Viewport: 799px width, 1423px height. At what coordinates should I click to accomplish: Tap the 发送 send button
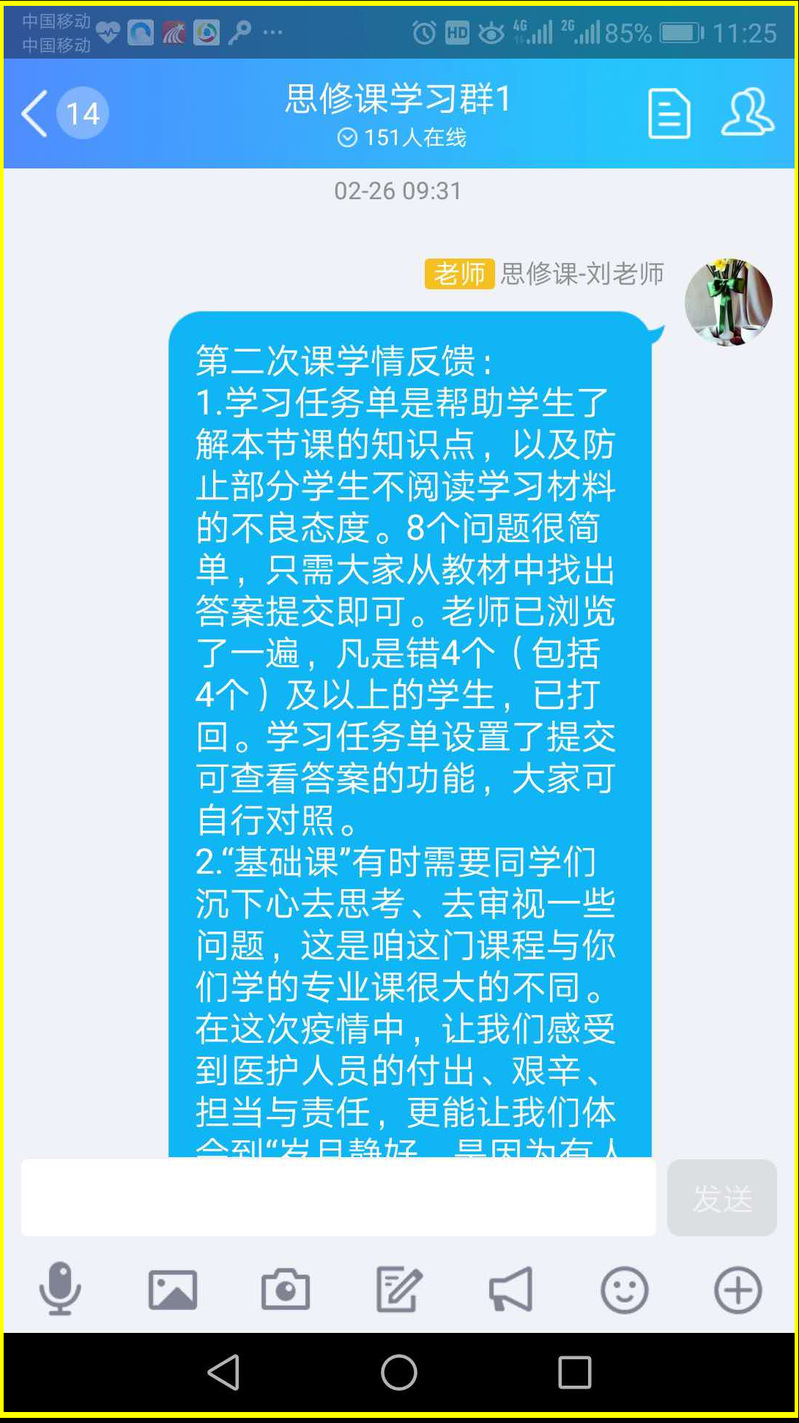point(721,1197)
